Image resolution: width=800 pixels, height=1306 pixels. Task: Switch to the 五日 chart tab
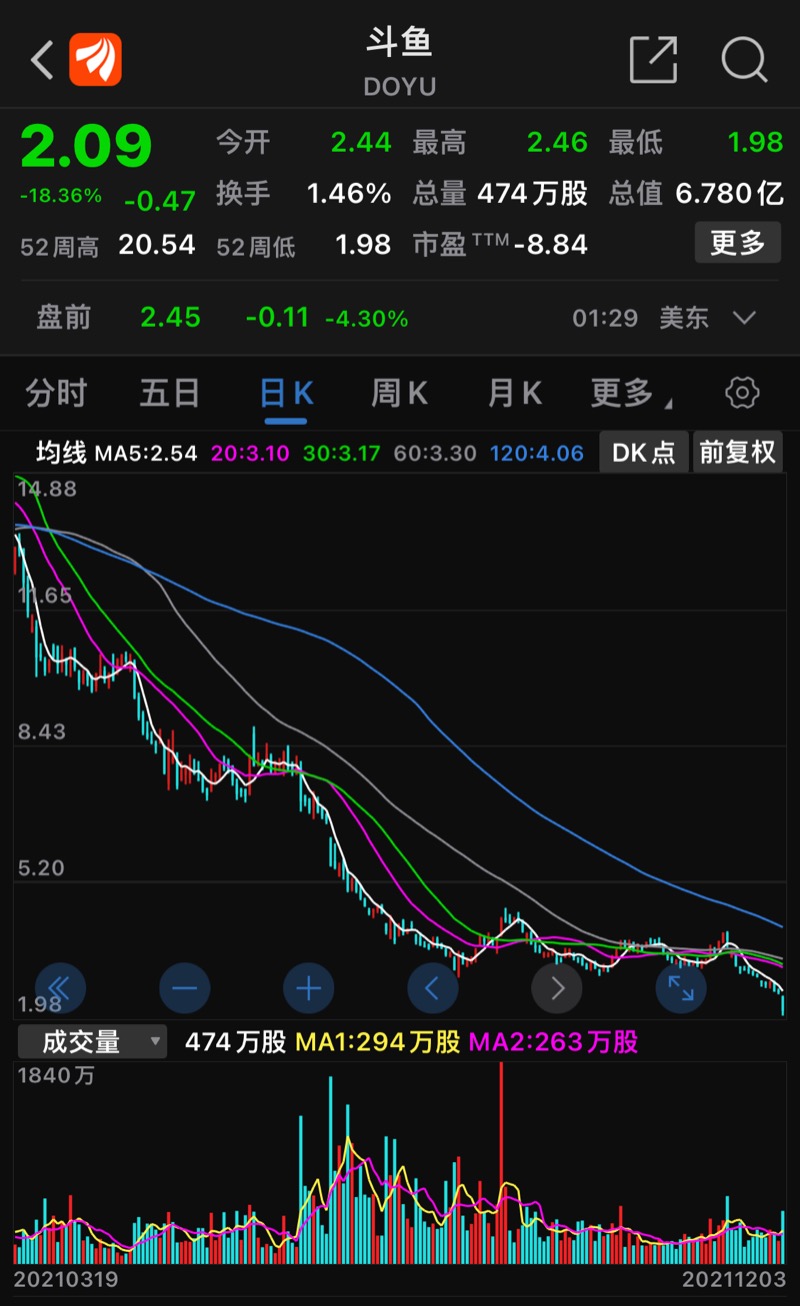coord(169,394)
